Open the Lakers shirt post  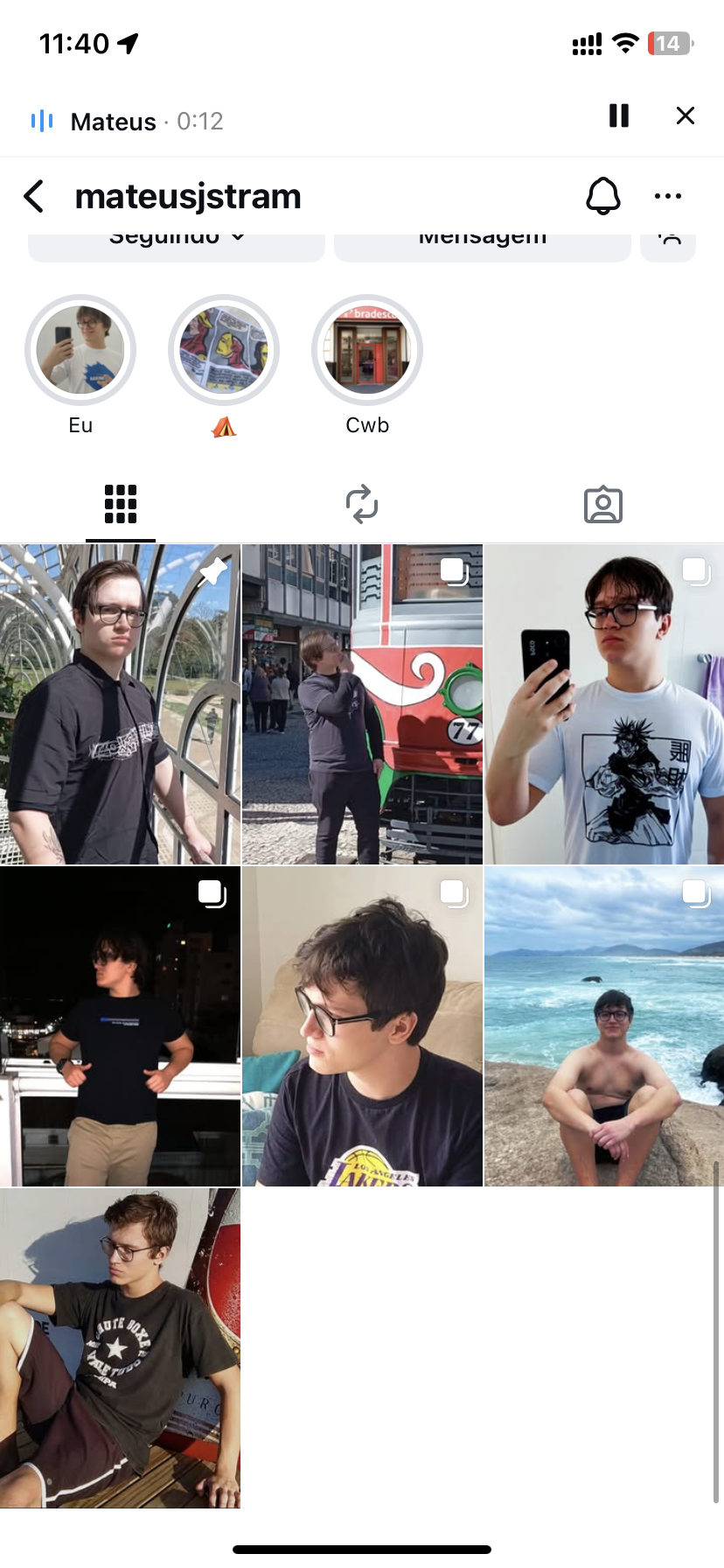[x=362, y=1026]
